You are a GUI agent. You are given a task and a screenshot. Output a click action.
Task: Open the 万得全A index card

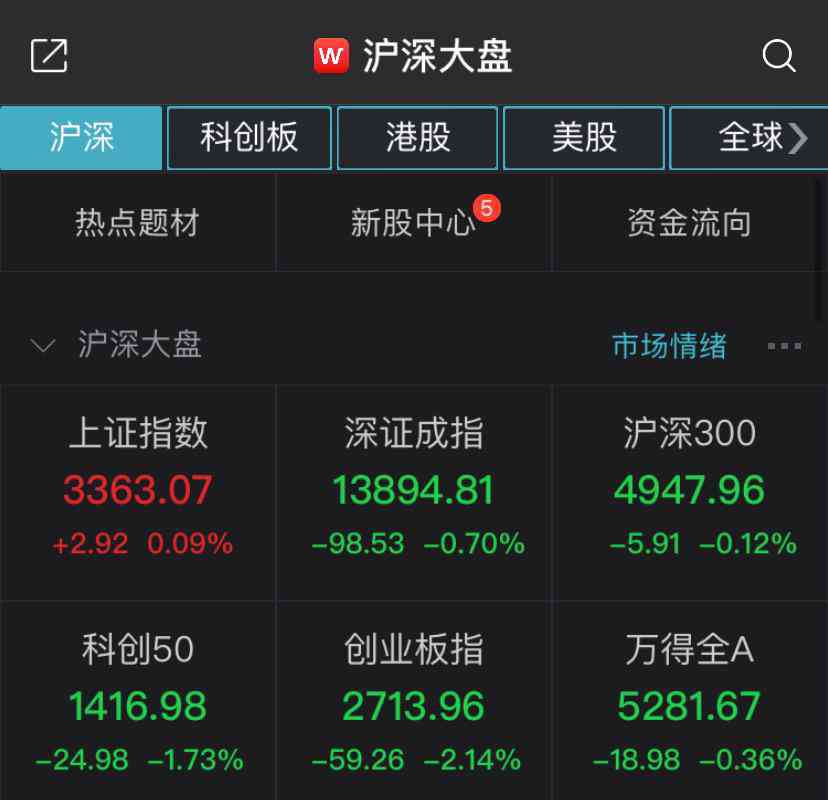pyautogui.click(x=689, y=705)
